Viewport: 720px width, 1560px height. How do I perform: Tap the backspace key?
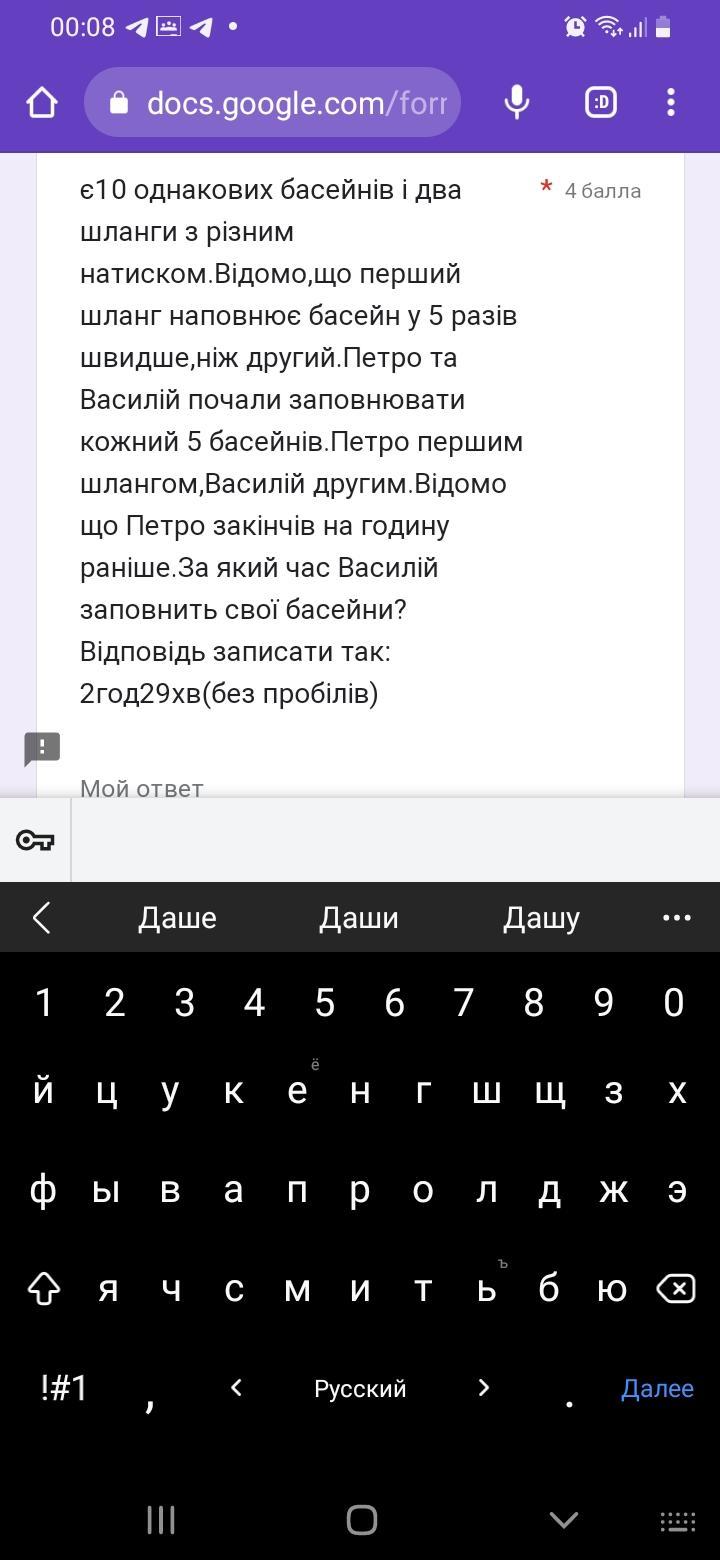tap(676, 1289)
